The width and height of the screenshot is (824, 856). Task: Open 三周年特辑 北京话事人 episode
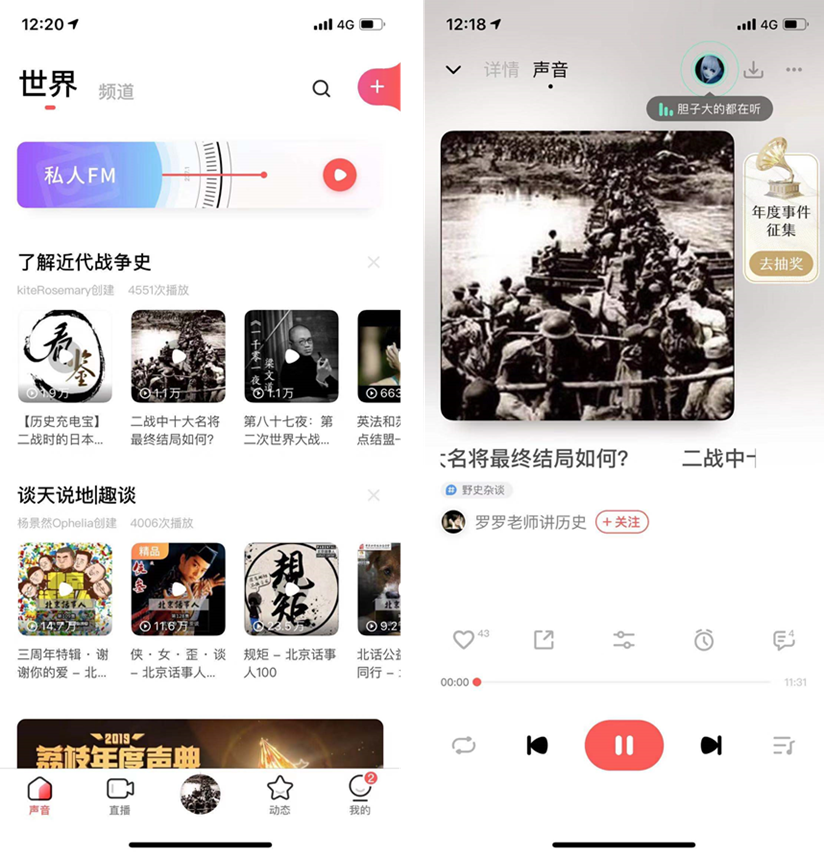[x=65, y=589]
